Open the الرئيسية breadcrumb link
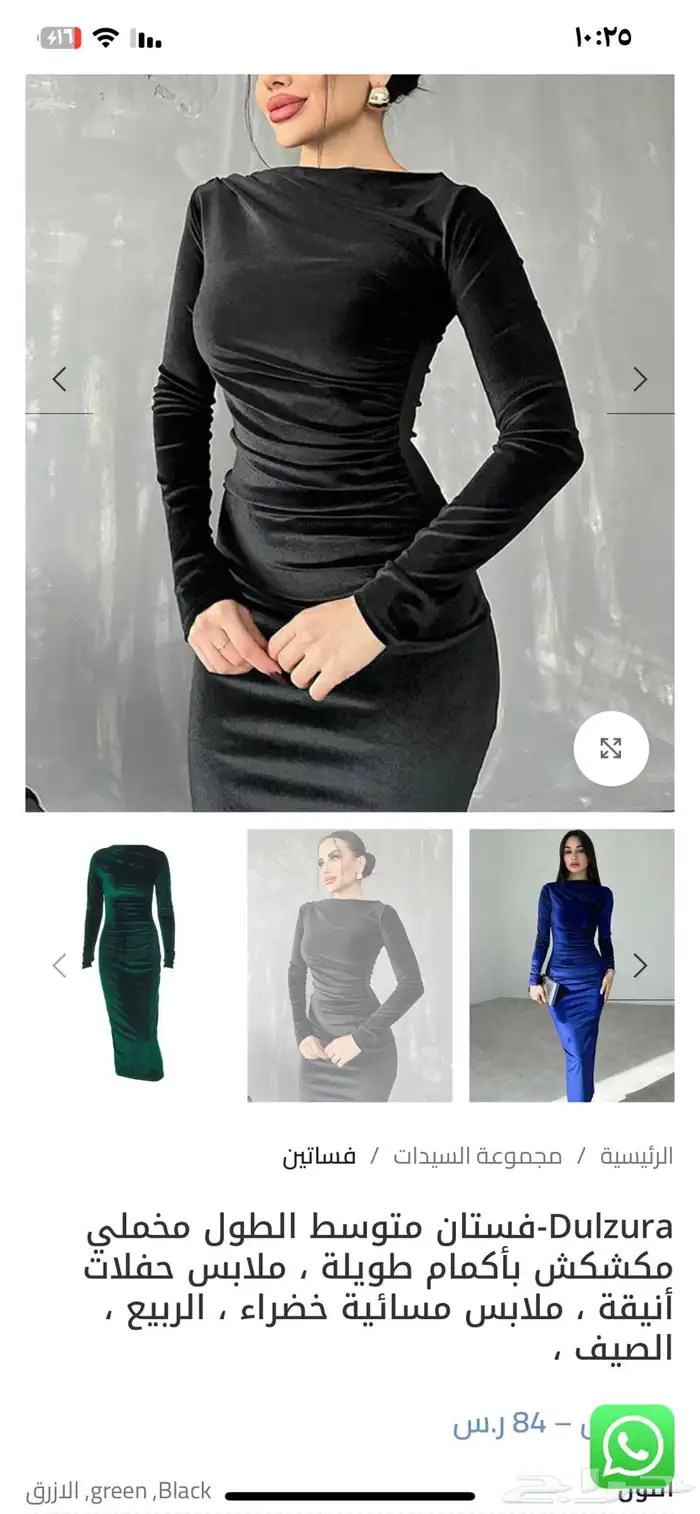This screenshot has height=1514, width=700. pyautogui.click(x=636, y=1157)
